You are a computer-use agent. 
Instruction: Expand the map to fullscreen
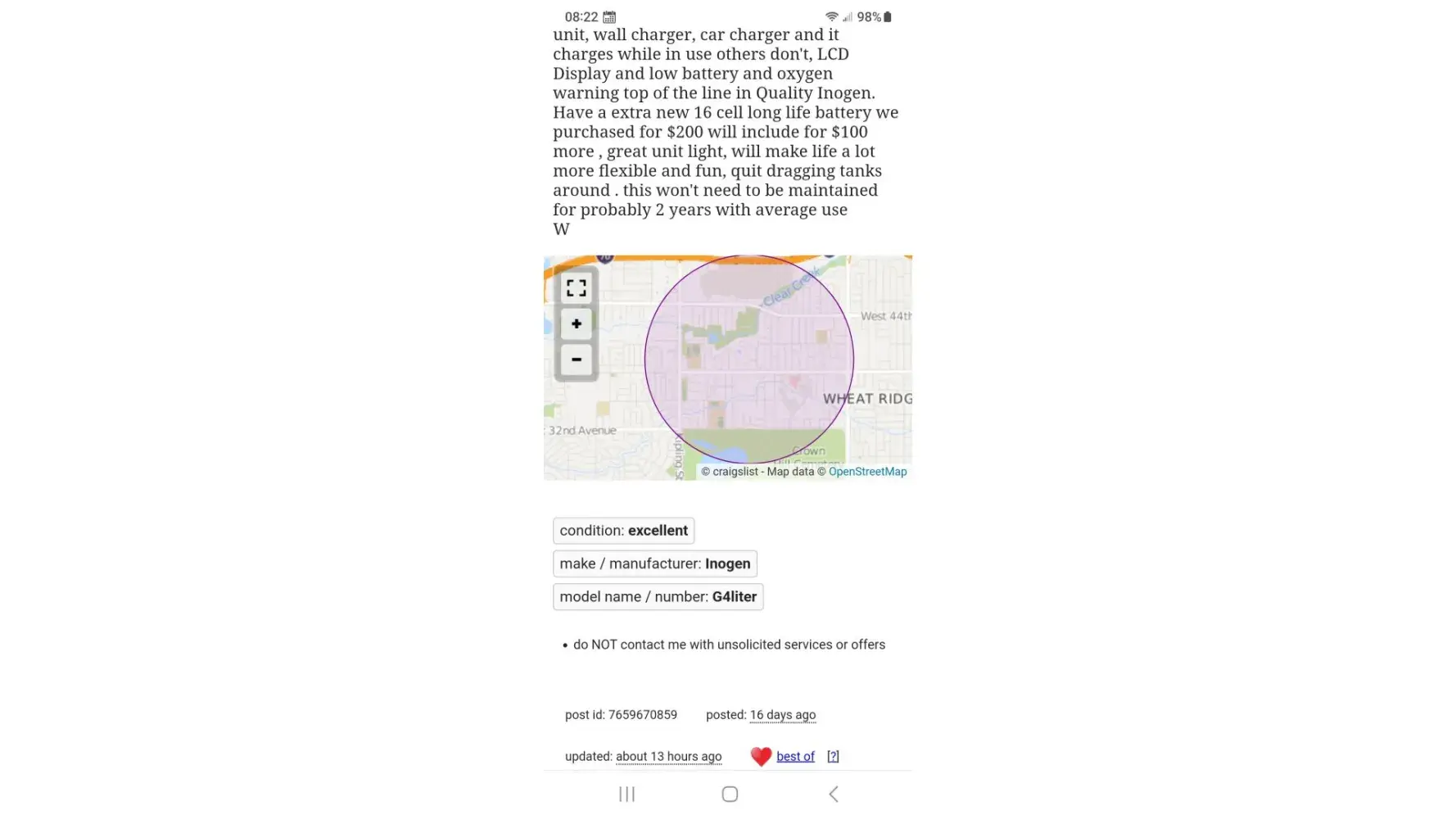coord(576,288)
